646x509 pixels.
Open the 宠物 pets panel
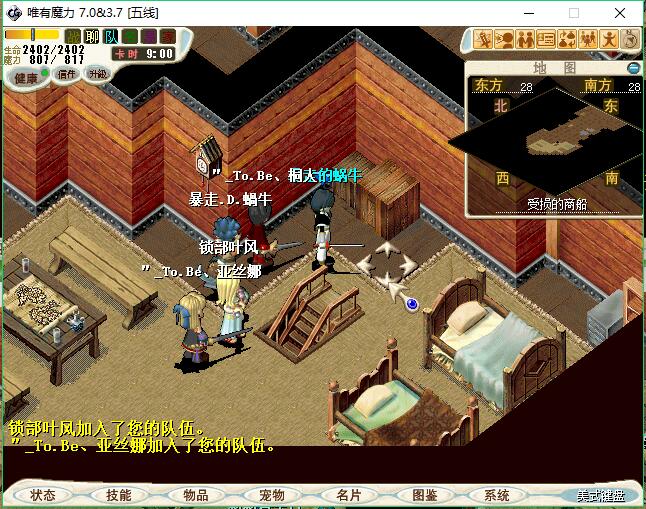pyautogui.click(x=271, y=495)
